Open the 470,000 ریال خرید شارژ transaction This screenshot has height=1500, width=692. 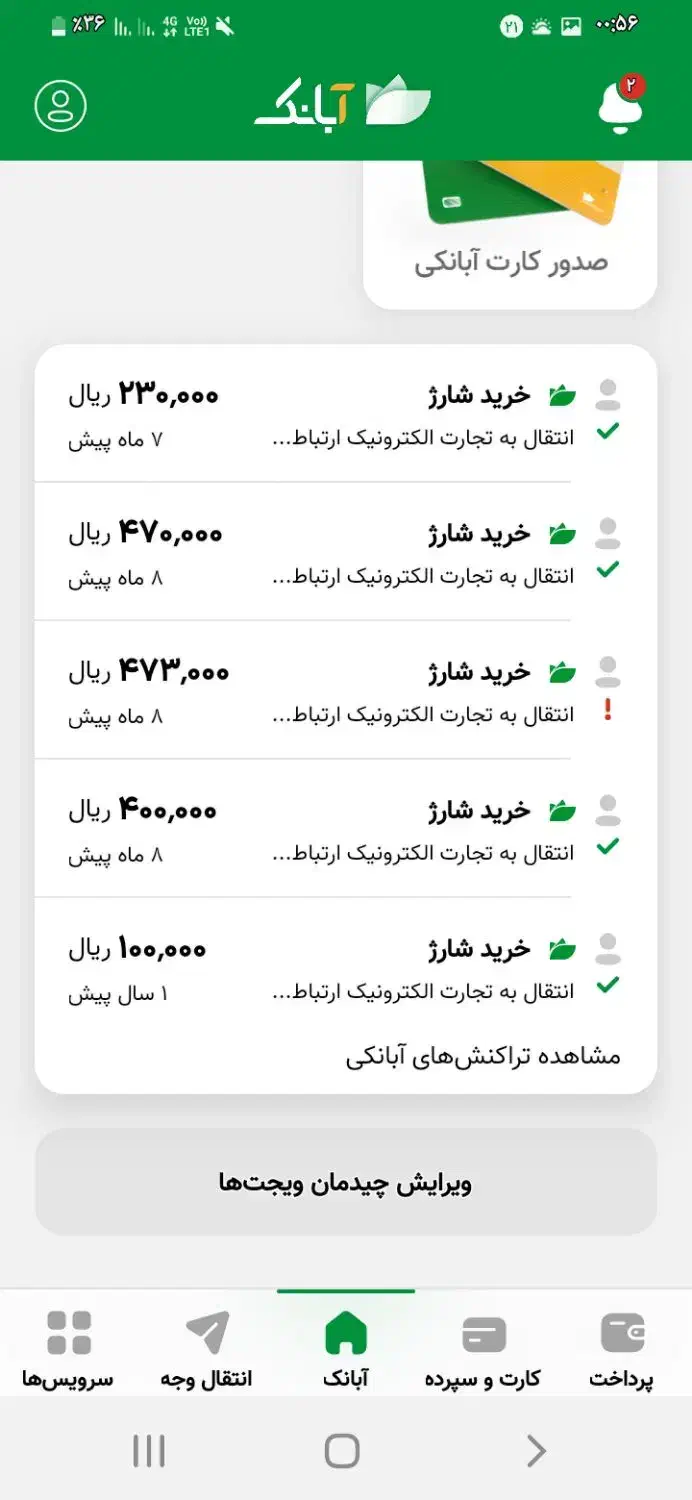coord(345,553)
